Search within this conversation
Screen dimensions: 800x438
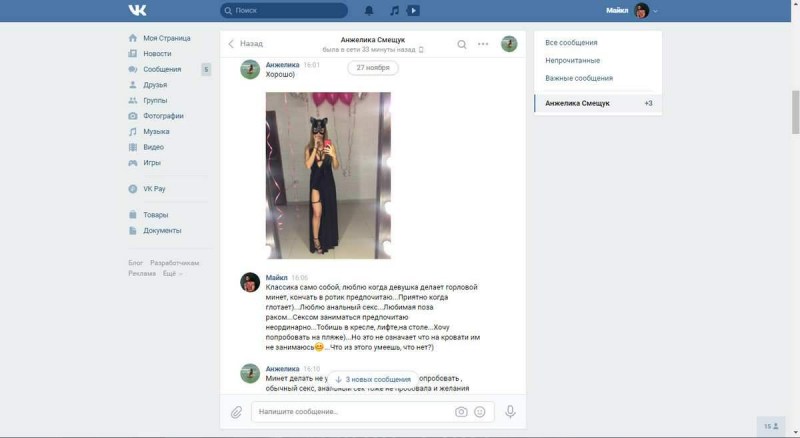(x=461, y=44)
